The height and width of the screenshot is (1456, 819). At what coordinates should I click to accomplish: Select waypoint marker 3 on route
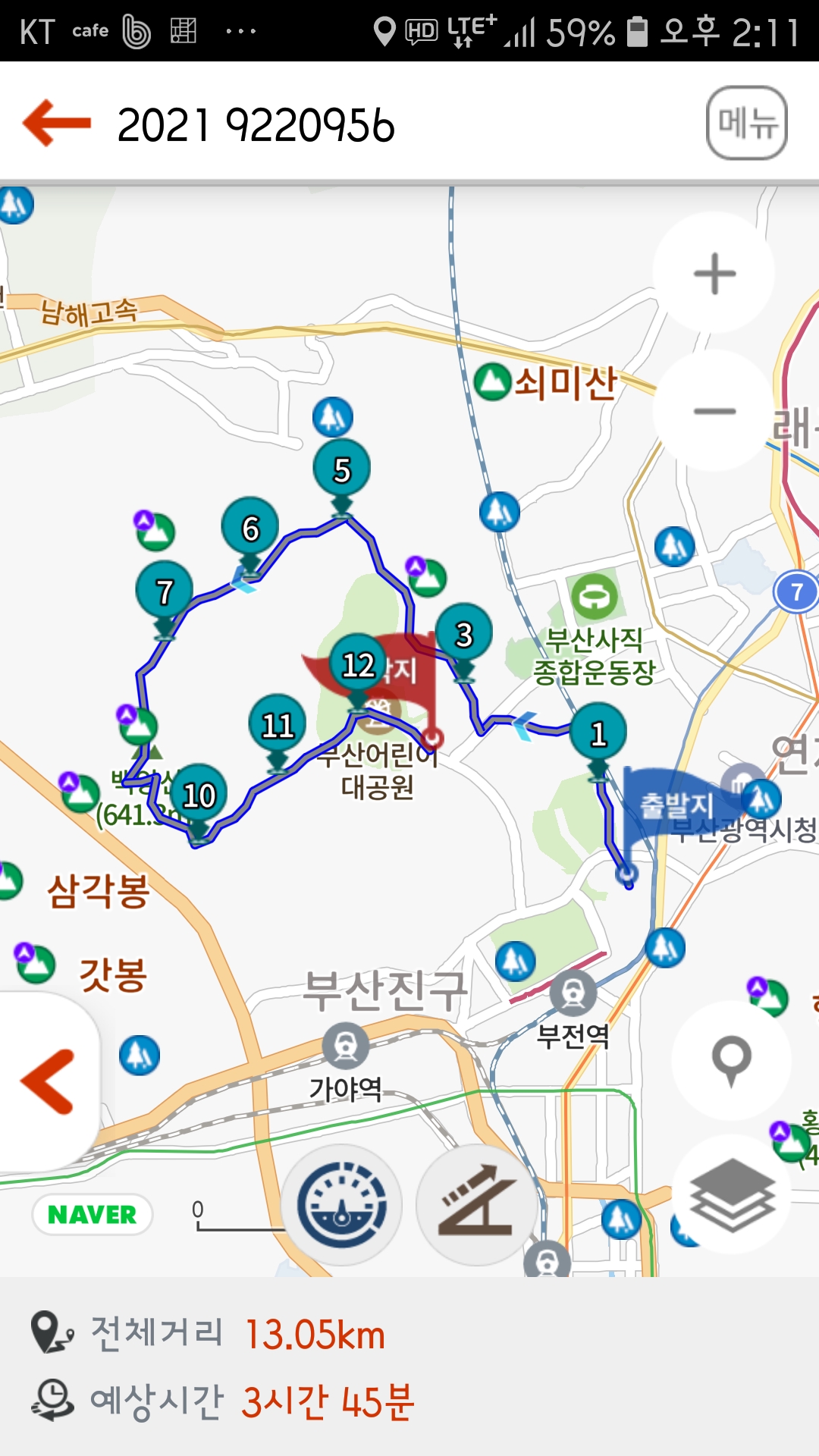(463, 634)
